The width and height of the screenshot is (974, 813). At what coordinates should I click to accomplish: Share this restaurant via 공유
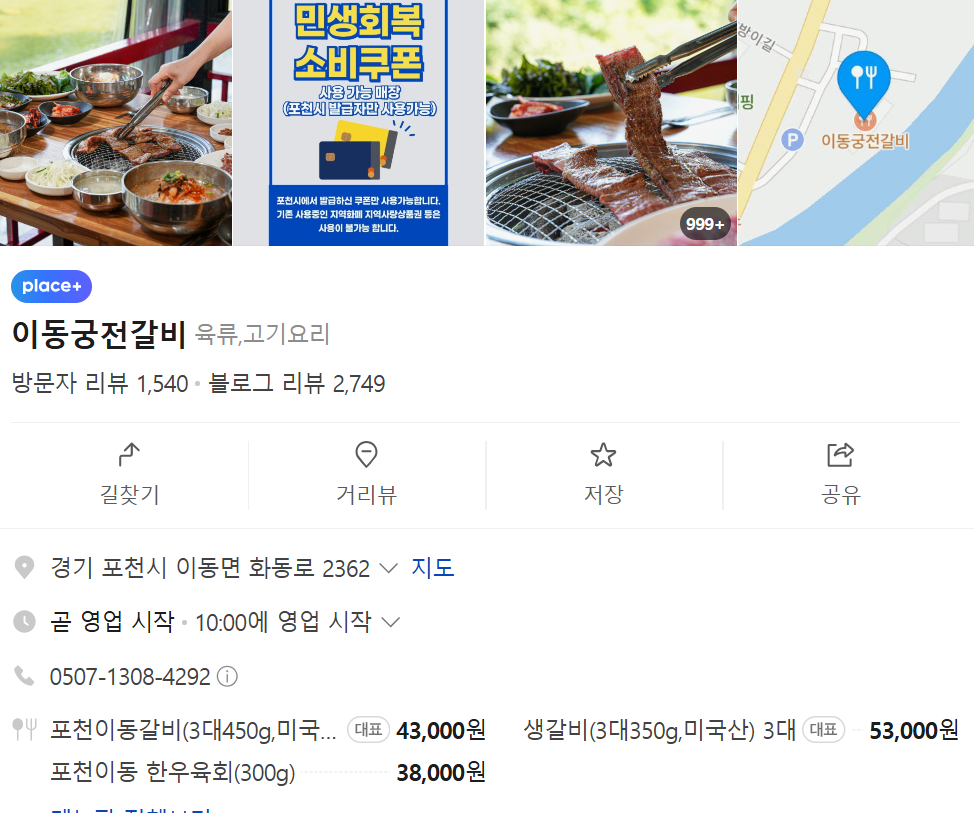[841, 475]
